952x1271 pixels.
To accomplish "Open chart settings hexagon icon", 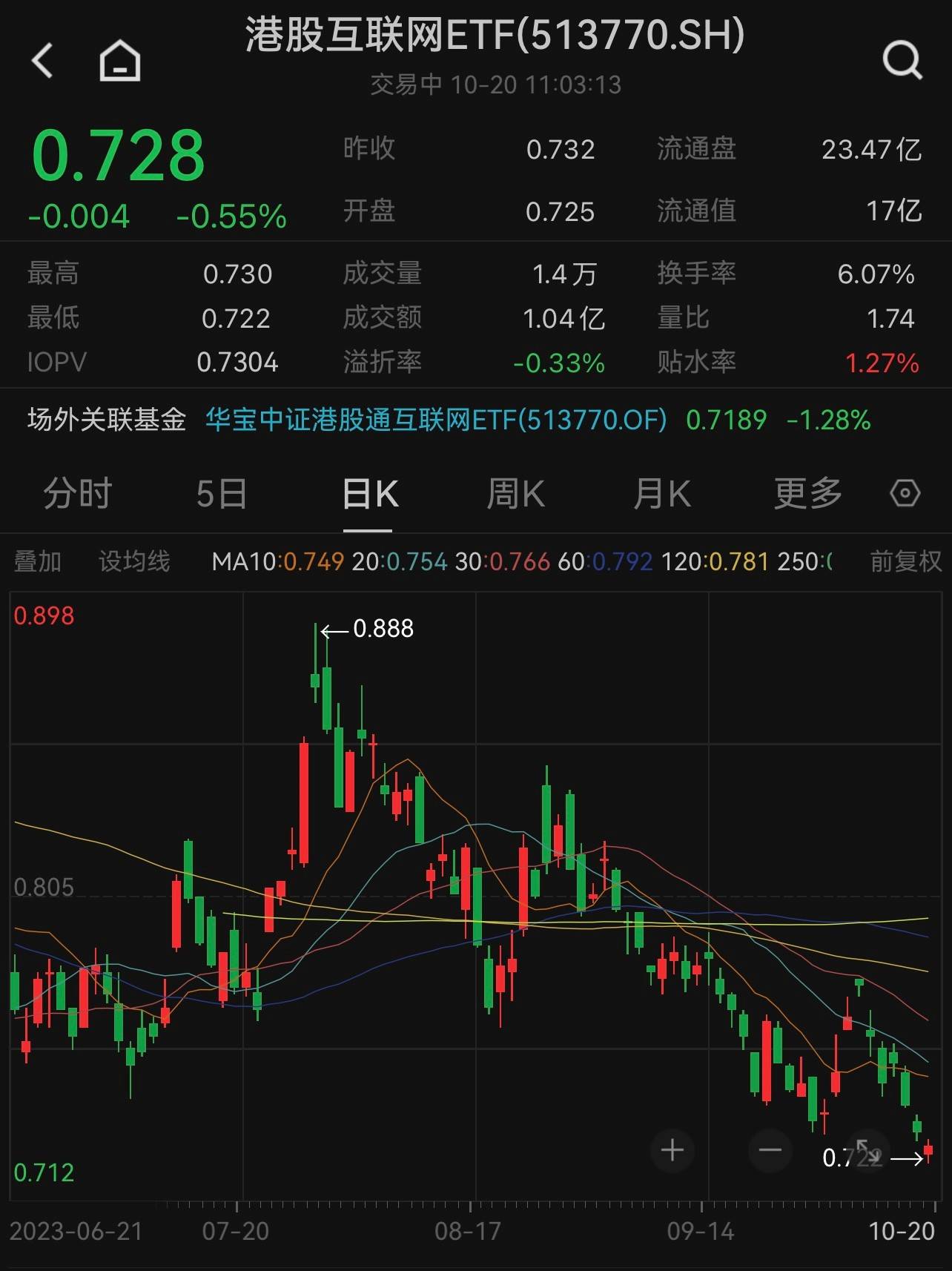I will point(905,494).
